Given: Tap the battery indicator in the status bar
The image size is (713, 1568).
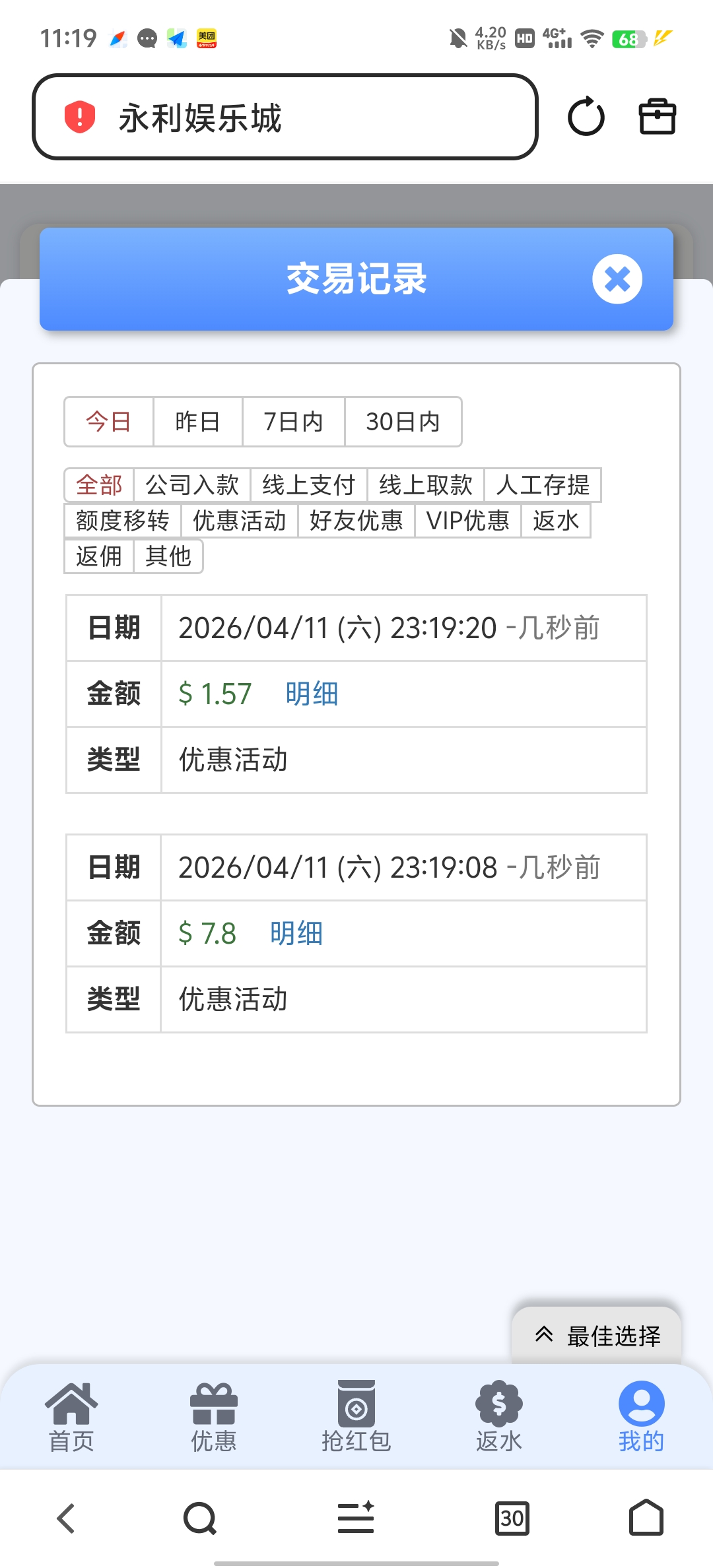Looking at the screenshot, I should [628, 40].
